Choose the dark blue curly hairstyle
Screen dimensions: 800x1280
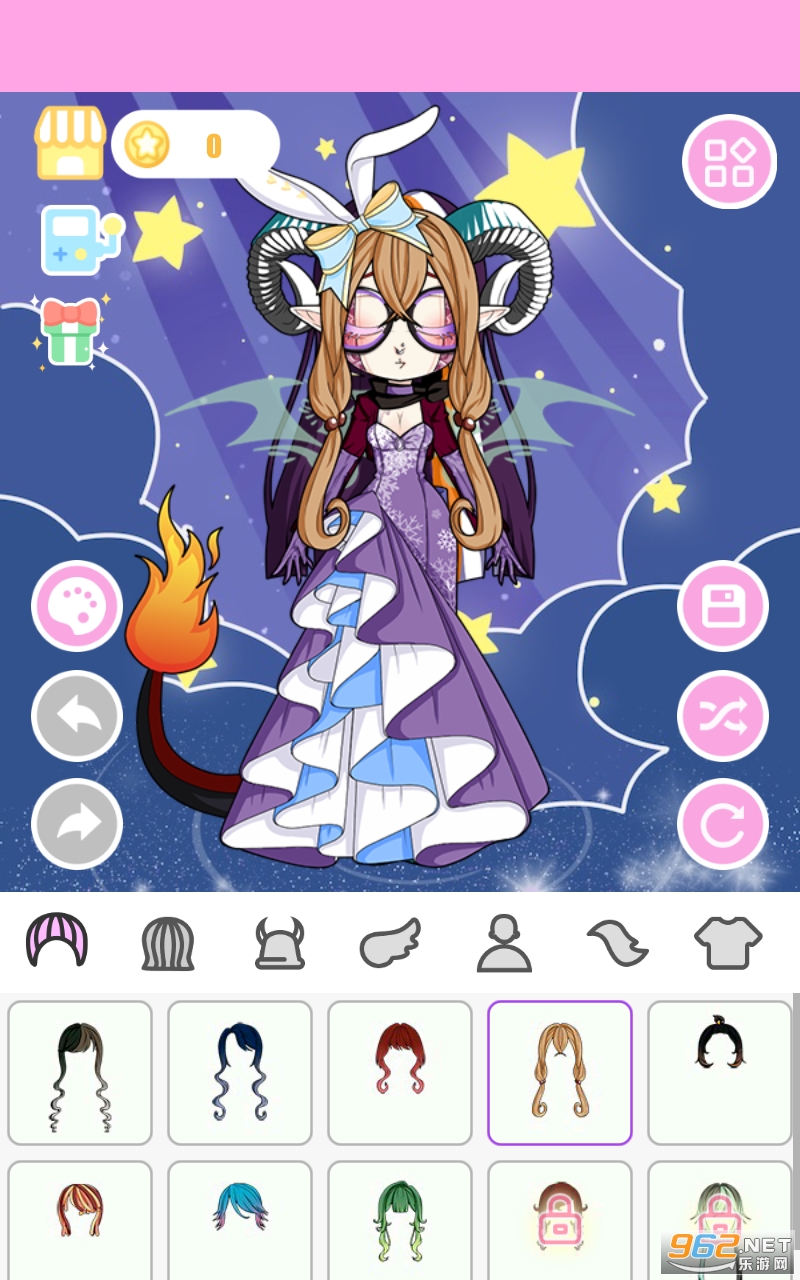tap(240, 1073)
